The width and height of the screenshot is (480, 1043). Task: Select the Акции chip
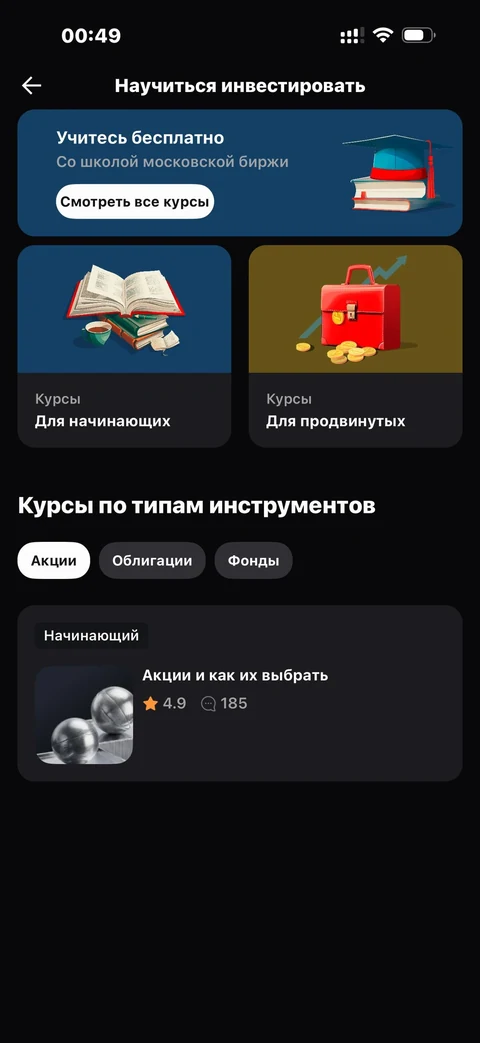pos(53,561)
